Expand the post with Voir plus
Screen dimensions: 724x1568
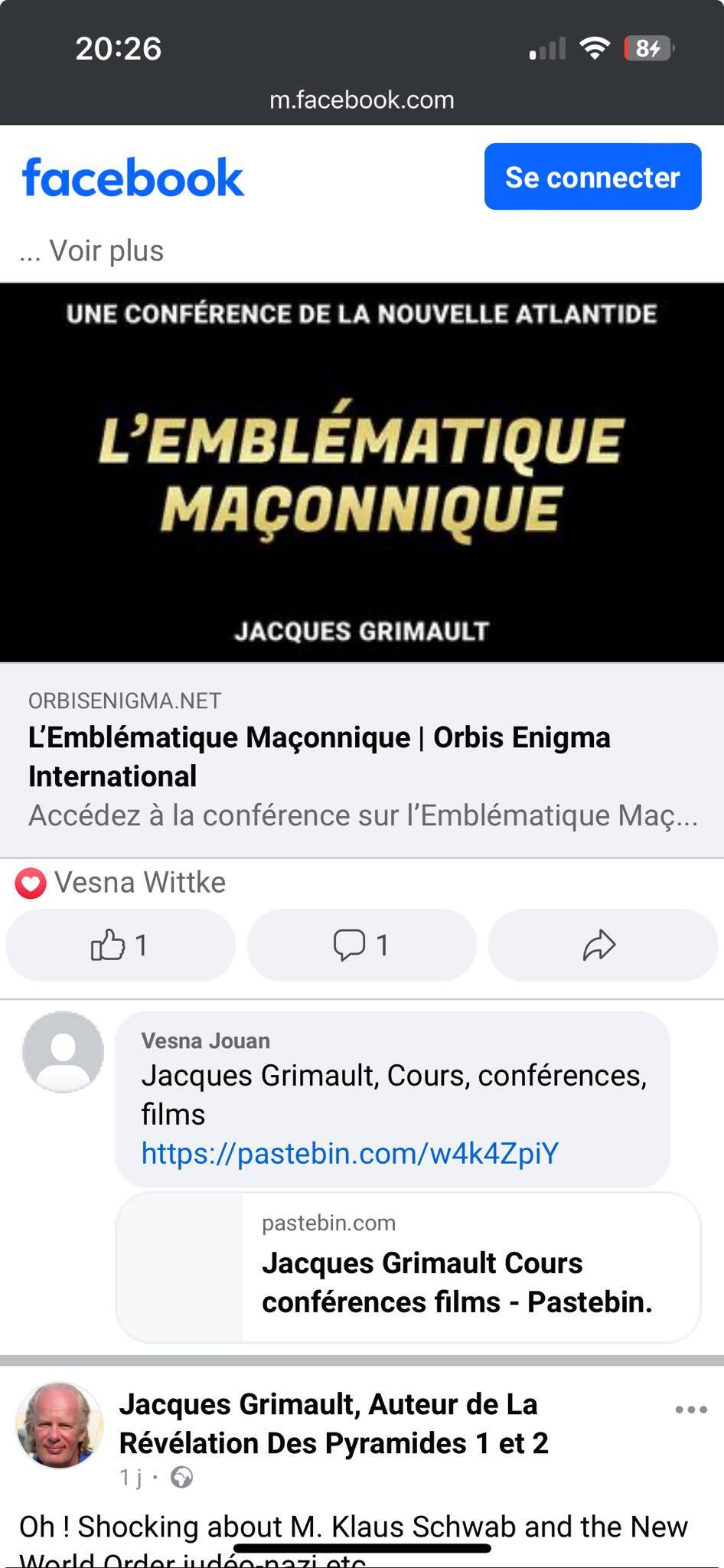106,251
